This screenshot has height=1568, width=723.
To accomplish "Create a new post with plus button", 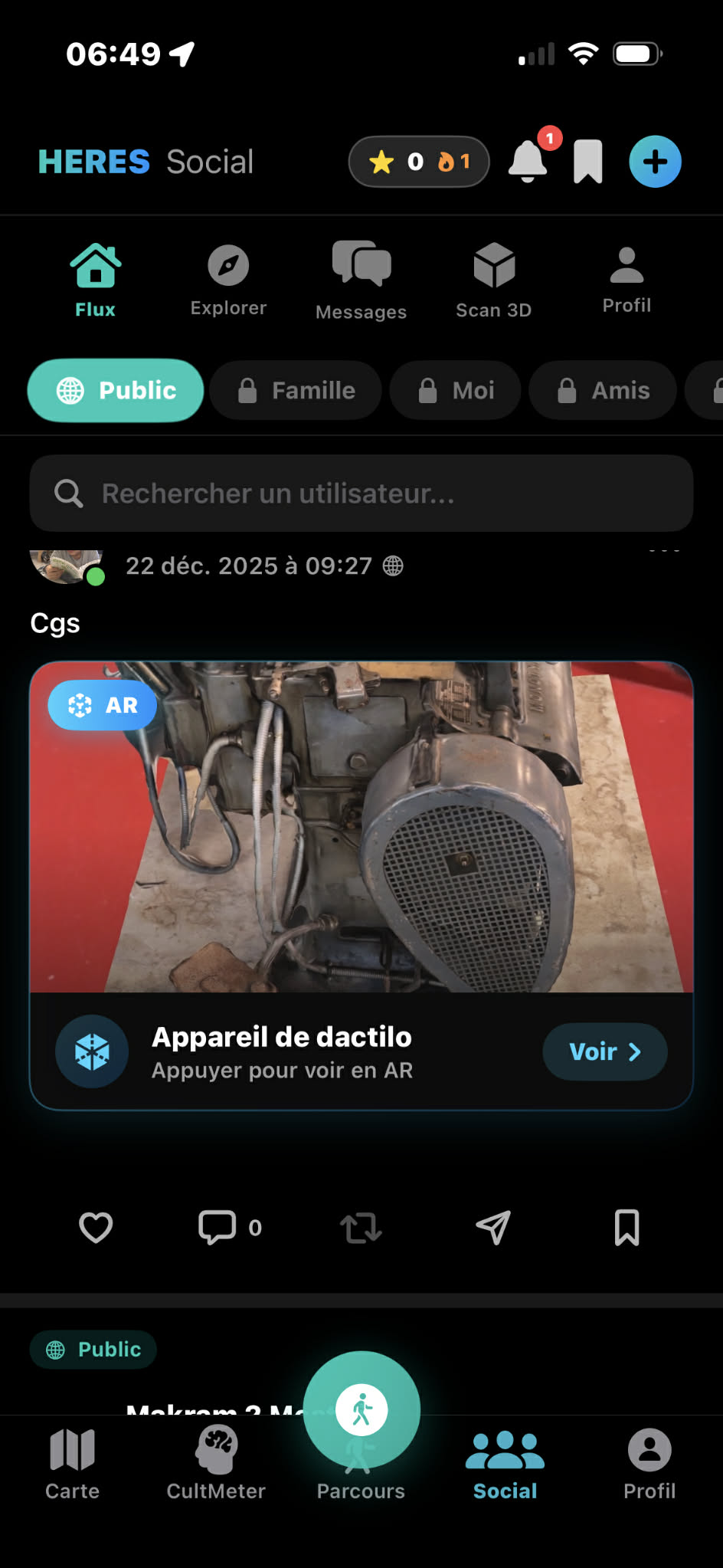I will pos(655,162).
